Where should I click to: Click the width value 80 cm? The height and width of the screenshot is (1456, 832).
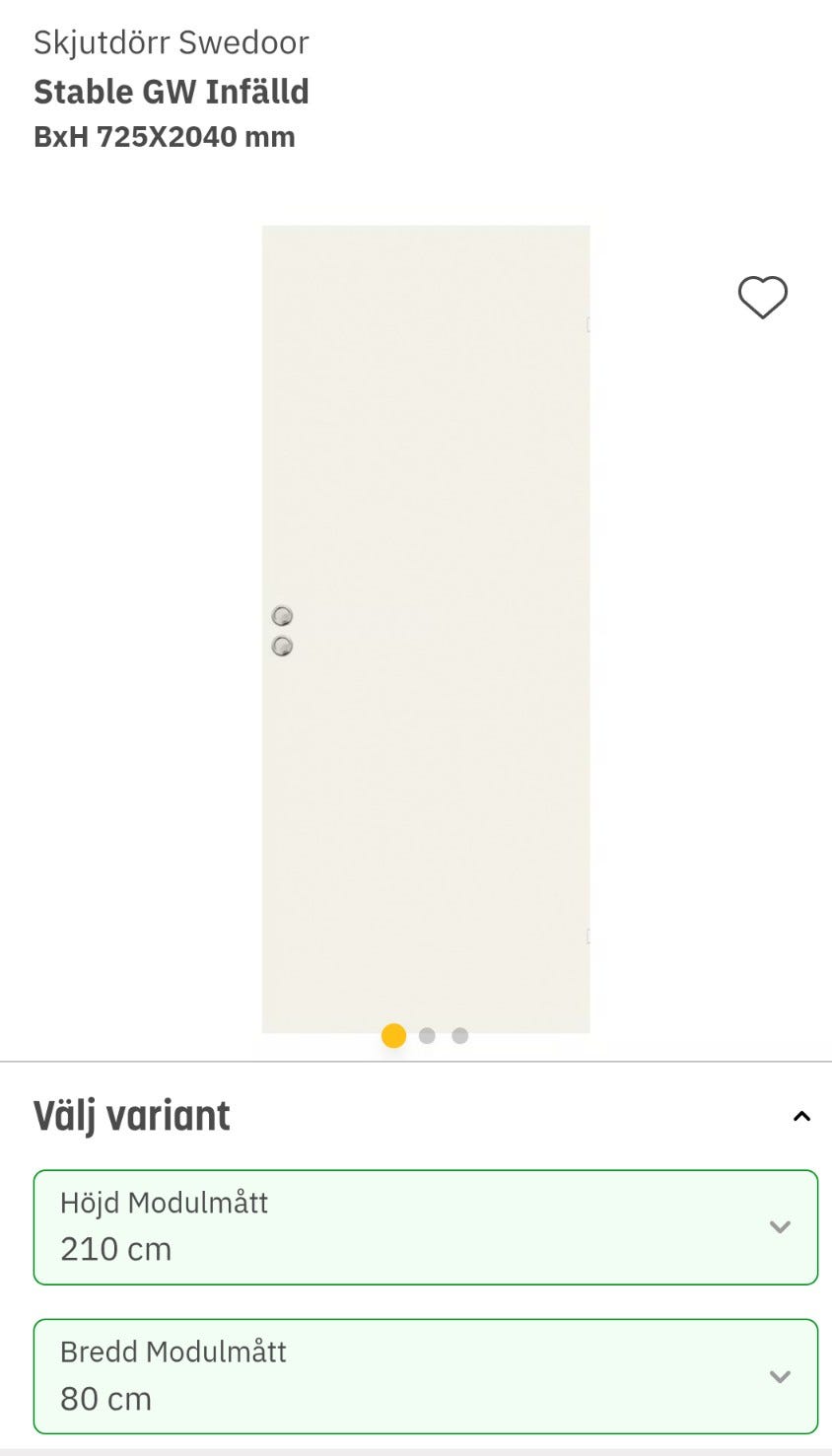click(x=104, y=1398)
